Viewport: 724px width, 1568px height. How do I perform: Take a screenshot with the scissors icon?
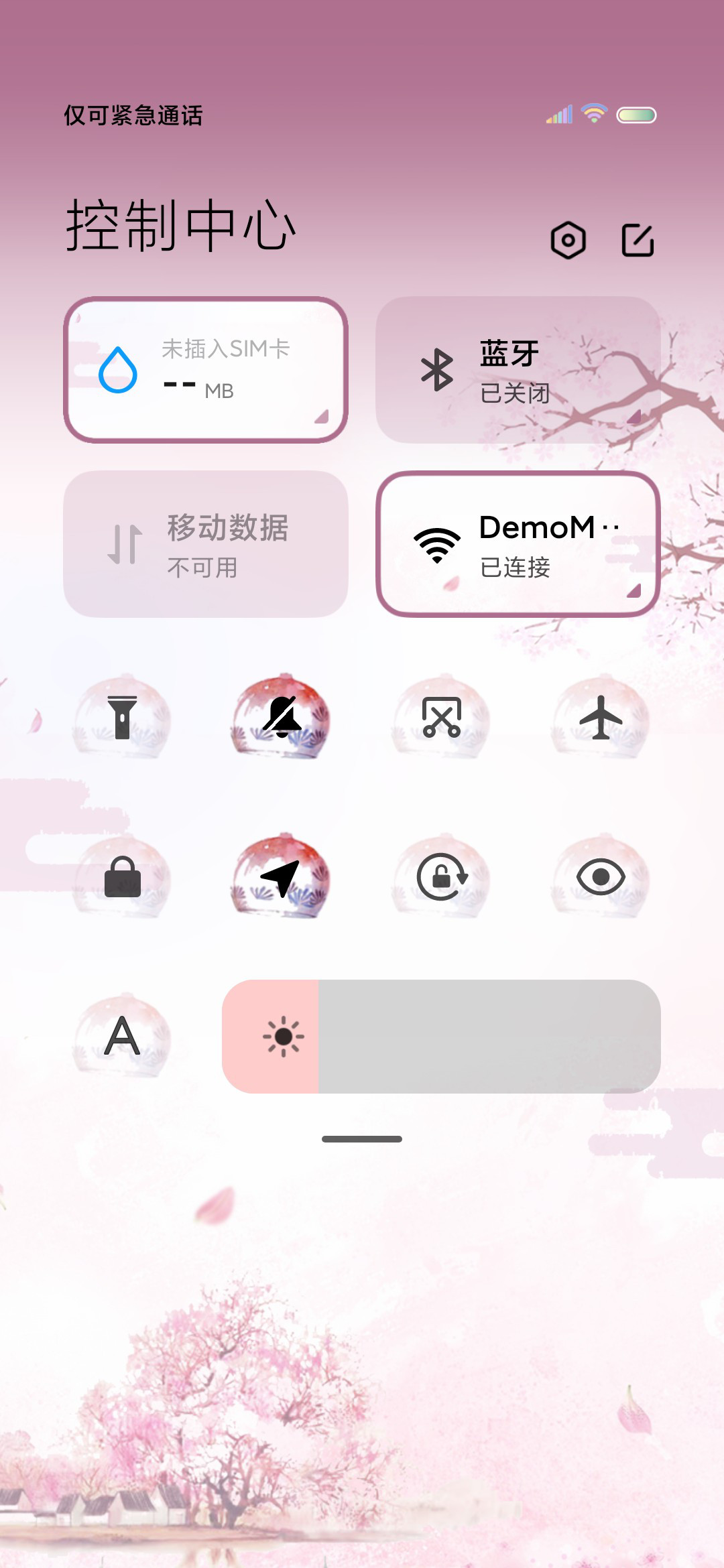[x=441, y=717]
